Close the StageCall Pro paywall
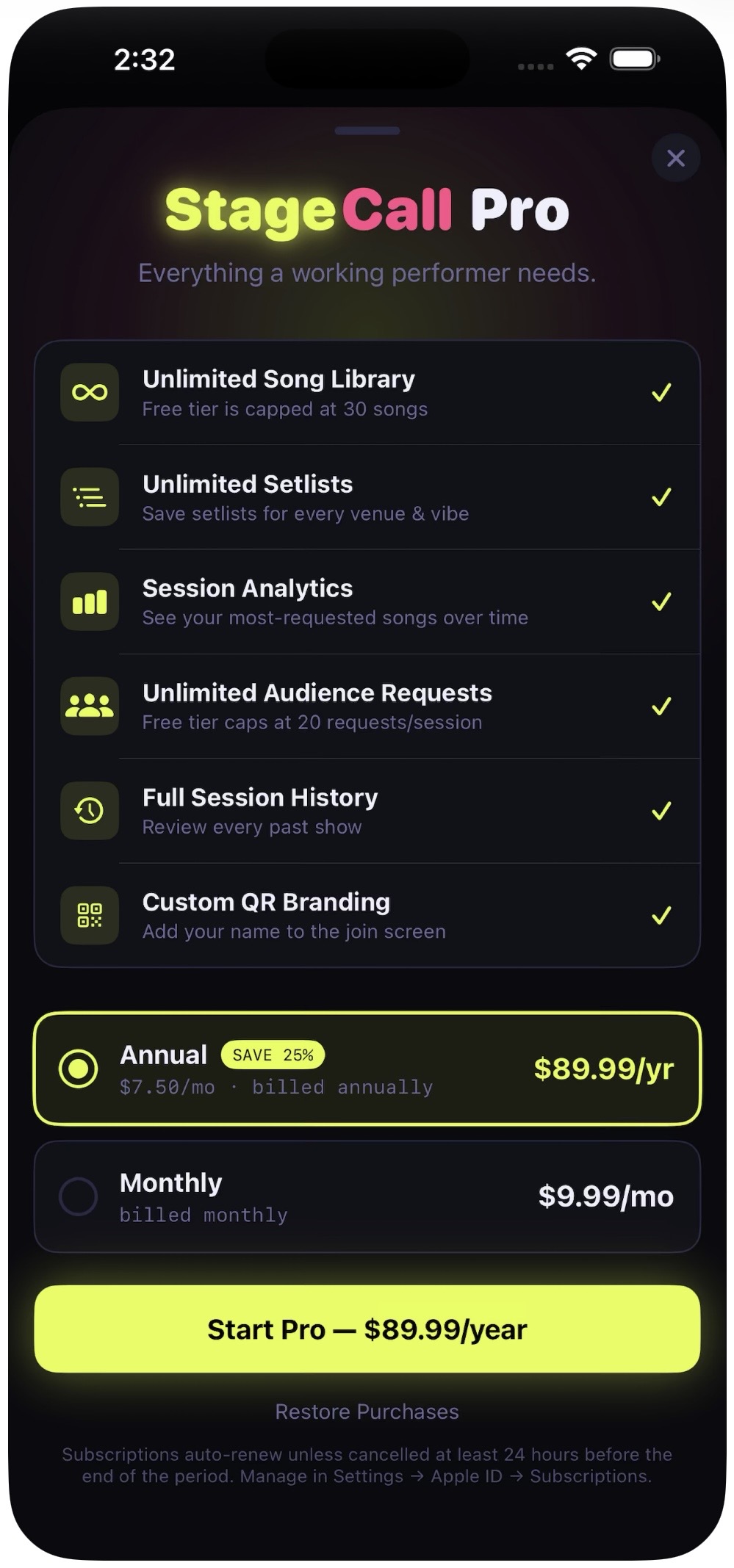Image resolution: width=734 pixels, height=1568 pixels. click(x=675, y=158)
